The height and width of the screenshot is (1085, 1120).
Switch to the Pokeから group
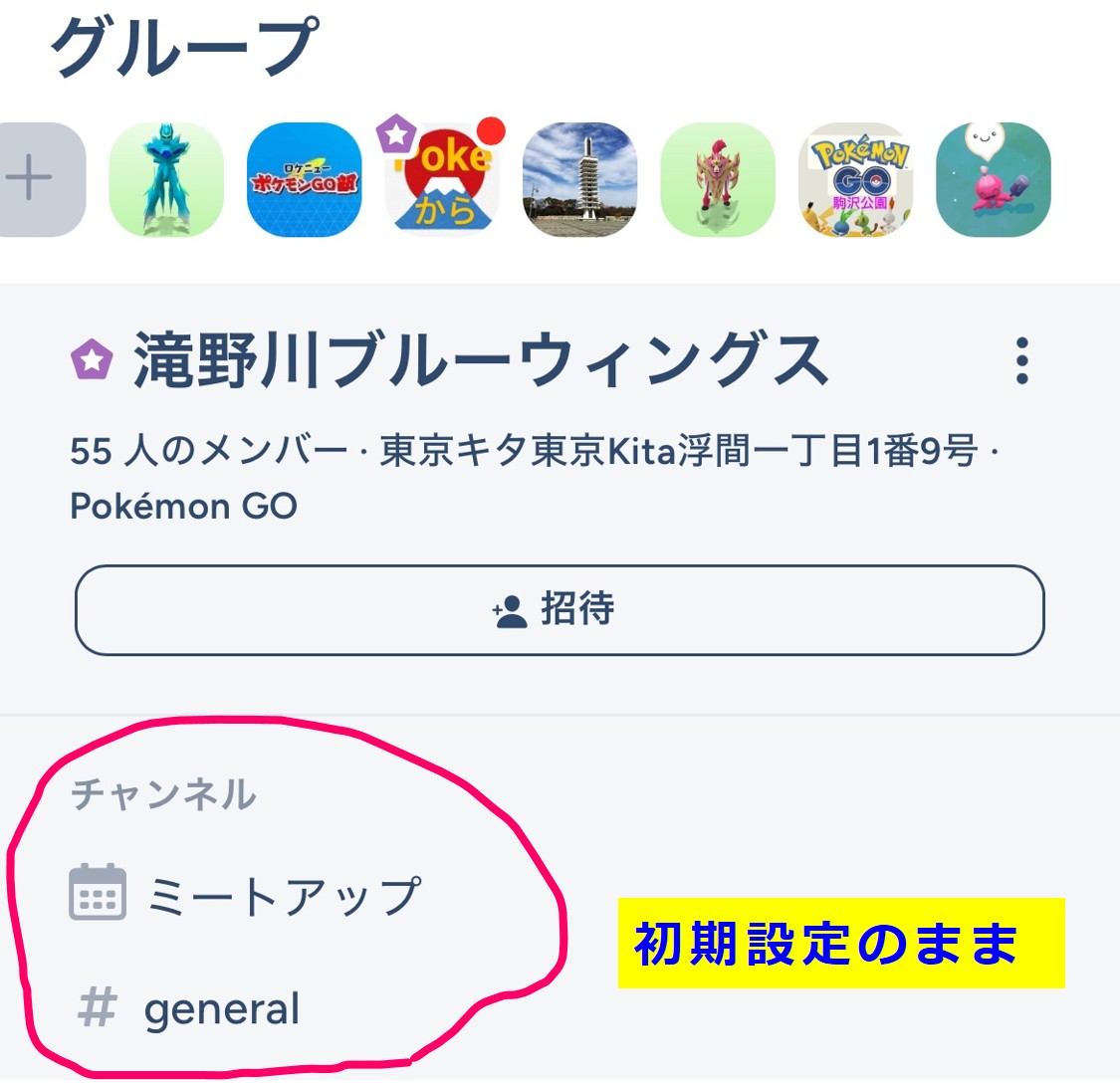[442, 180]
